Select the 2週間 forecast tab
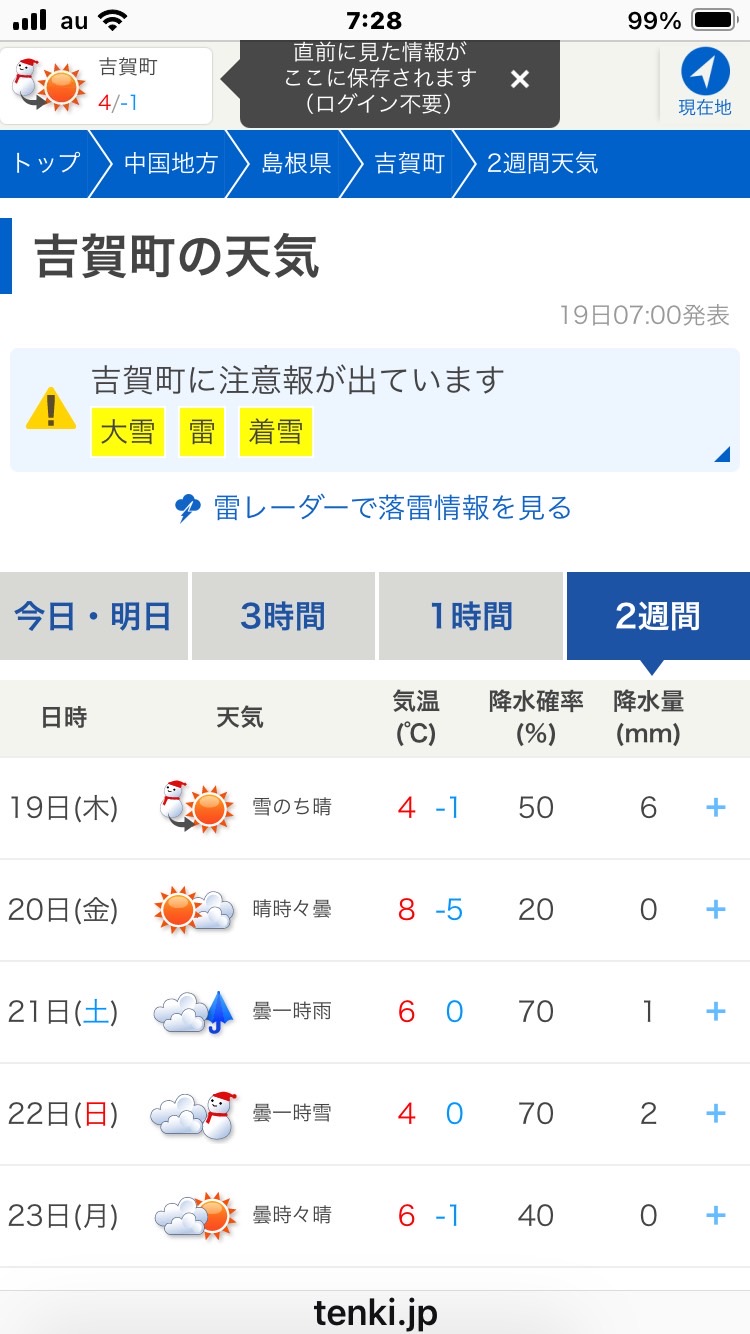 [x=658, y=616]
